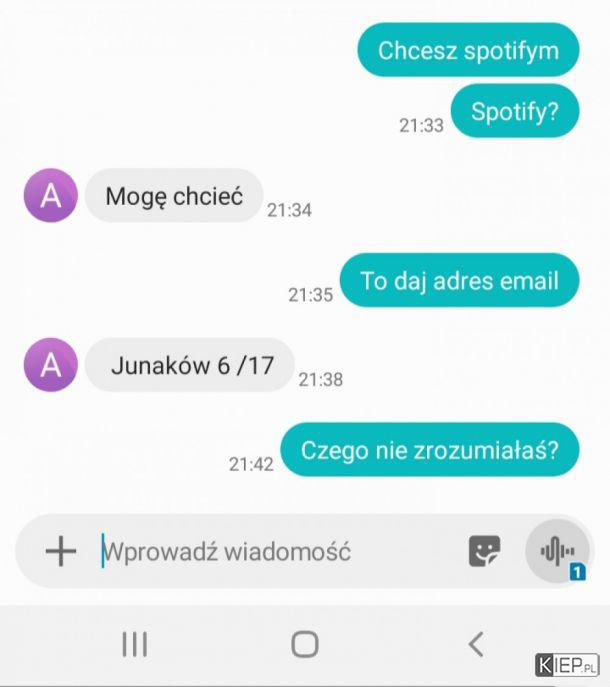Open contact avatar next to Mogę chcieć
The height and width of the screenshot is (687, 610).
pos(50,196)
